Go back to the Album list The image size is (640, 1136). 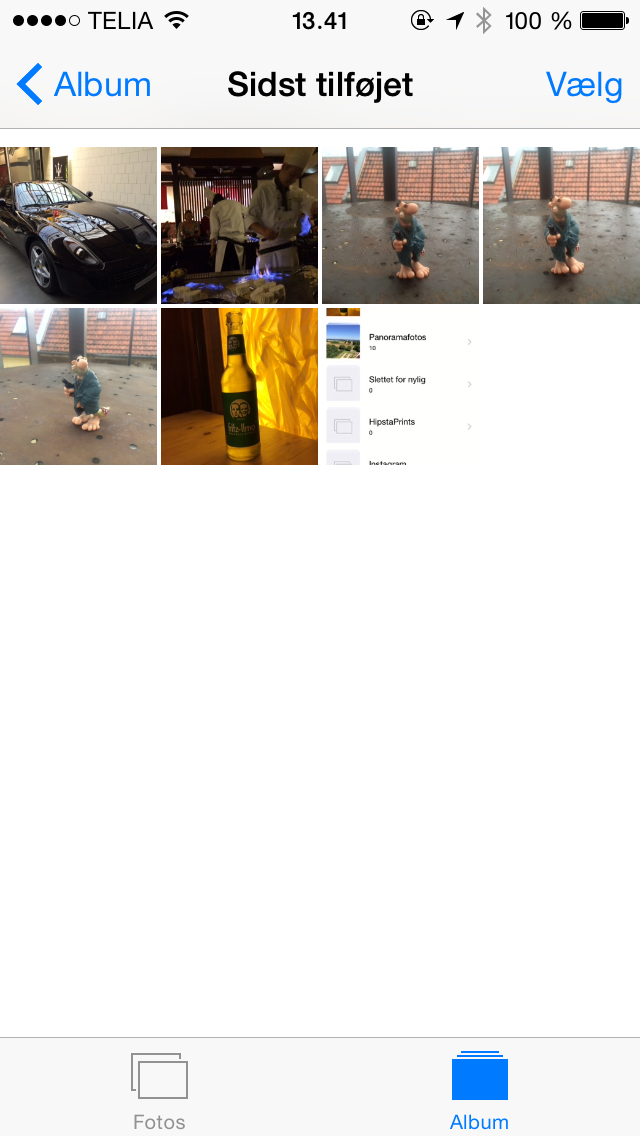[x=84, y=85]
